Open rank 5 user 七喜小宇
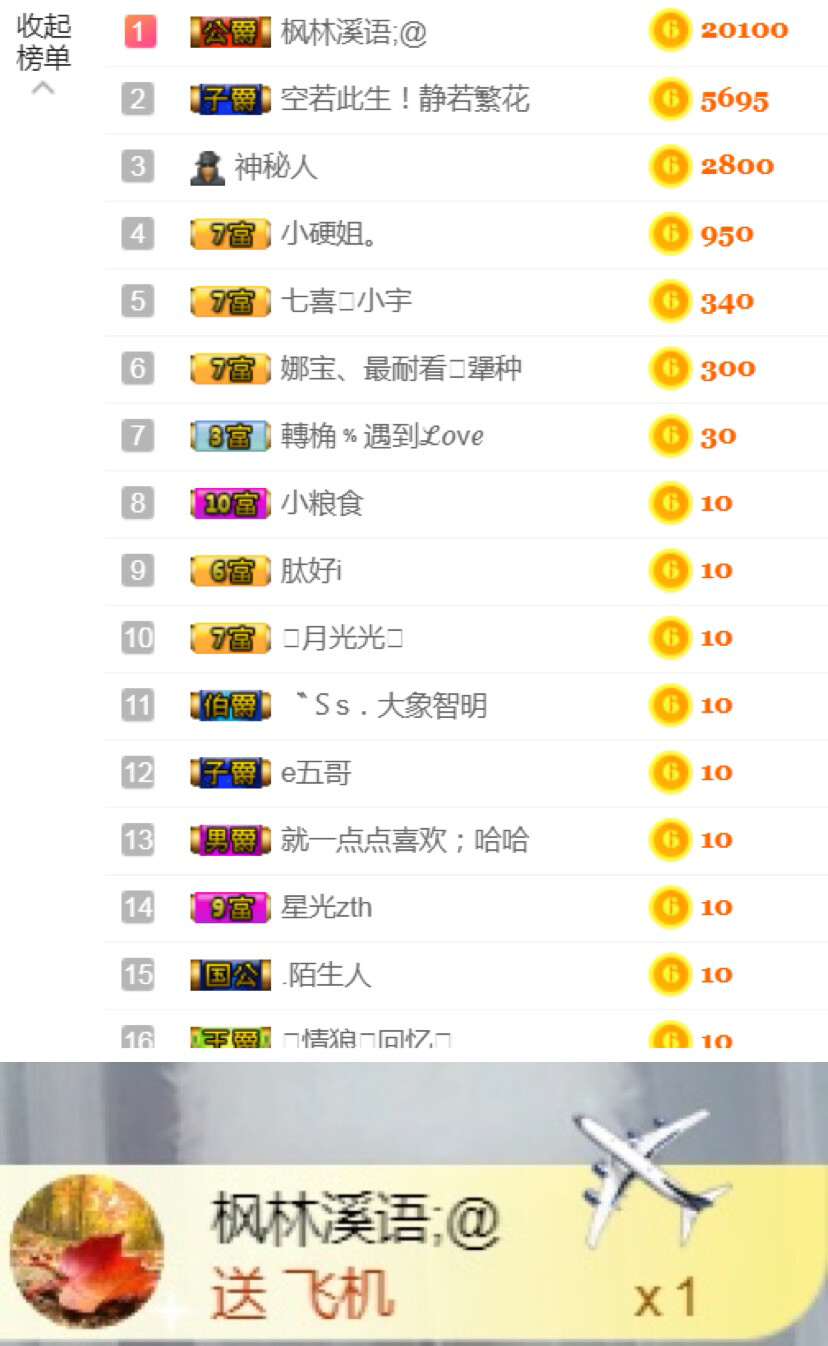The width and height of the screenshot is (828, 1346). pyautogui.click(x=346, y=301)
